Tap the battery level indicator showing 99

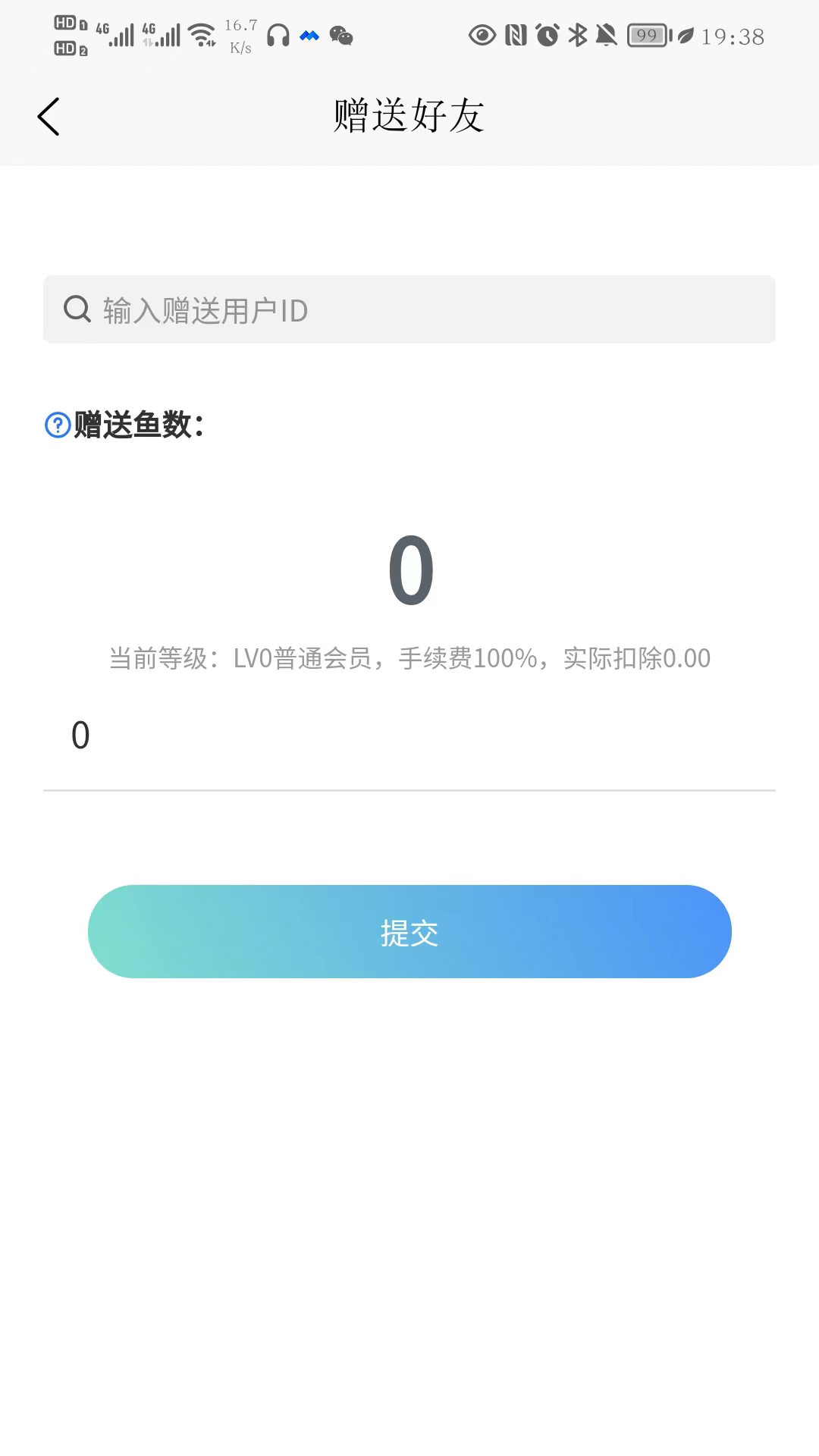tap(646, 36)
